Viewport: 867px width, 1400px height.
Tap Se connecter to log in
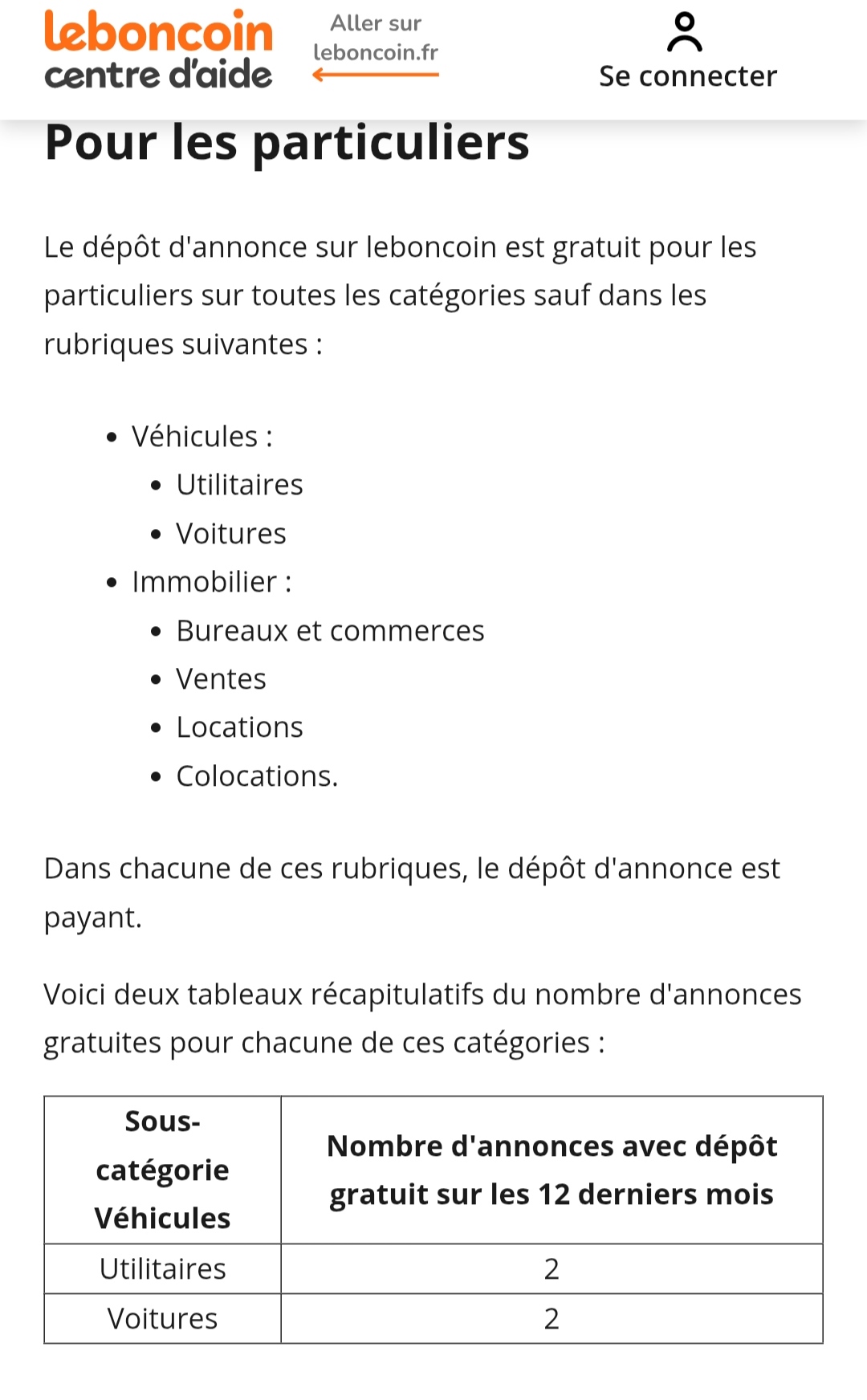(688, 51)
